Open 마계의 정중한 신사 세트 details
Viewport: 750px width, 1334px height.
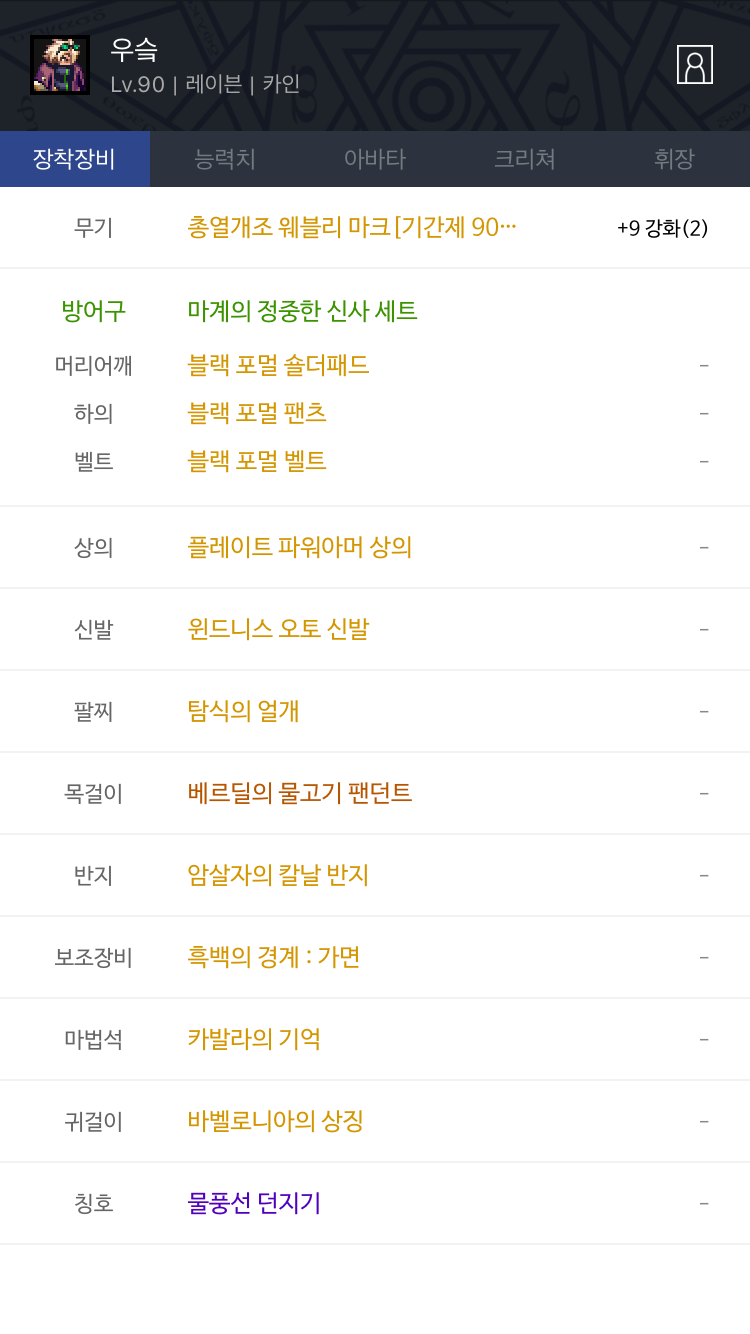302,311
